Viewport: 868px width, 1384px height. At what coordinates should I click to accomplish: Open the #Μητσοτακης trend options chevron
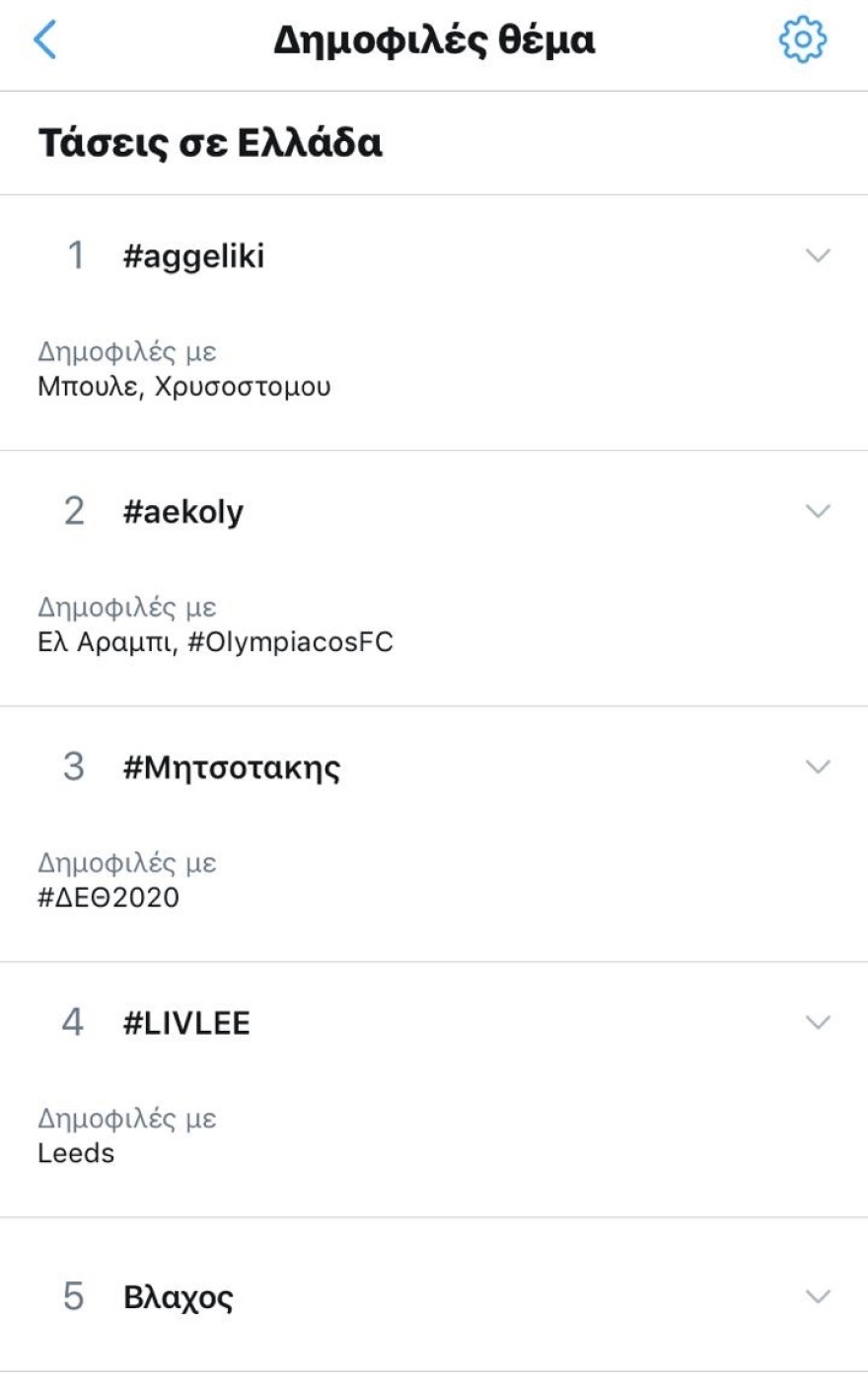click(x=816, y=766)
